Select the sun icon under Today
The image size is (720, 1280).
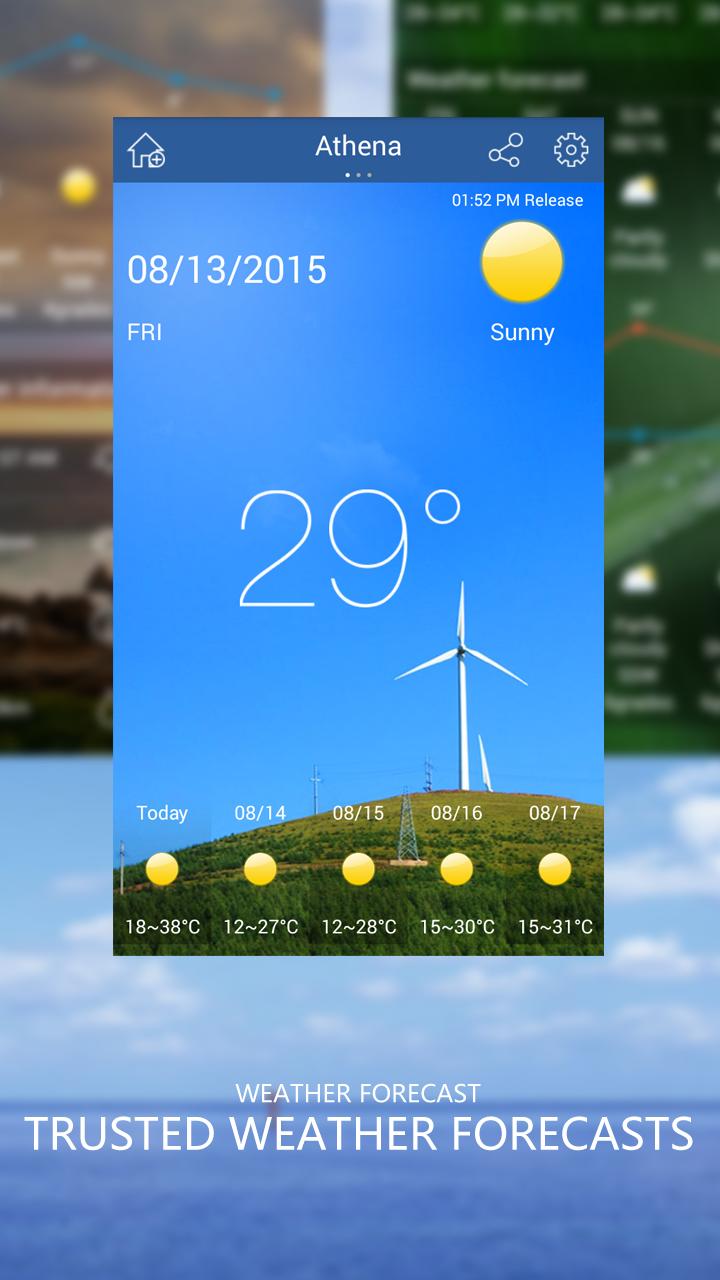161,869
